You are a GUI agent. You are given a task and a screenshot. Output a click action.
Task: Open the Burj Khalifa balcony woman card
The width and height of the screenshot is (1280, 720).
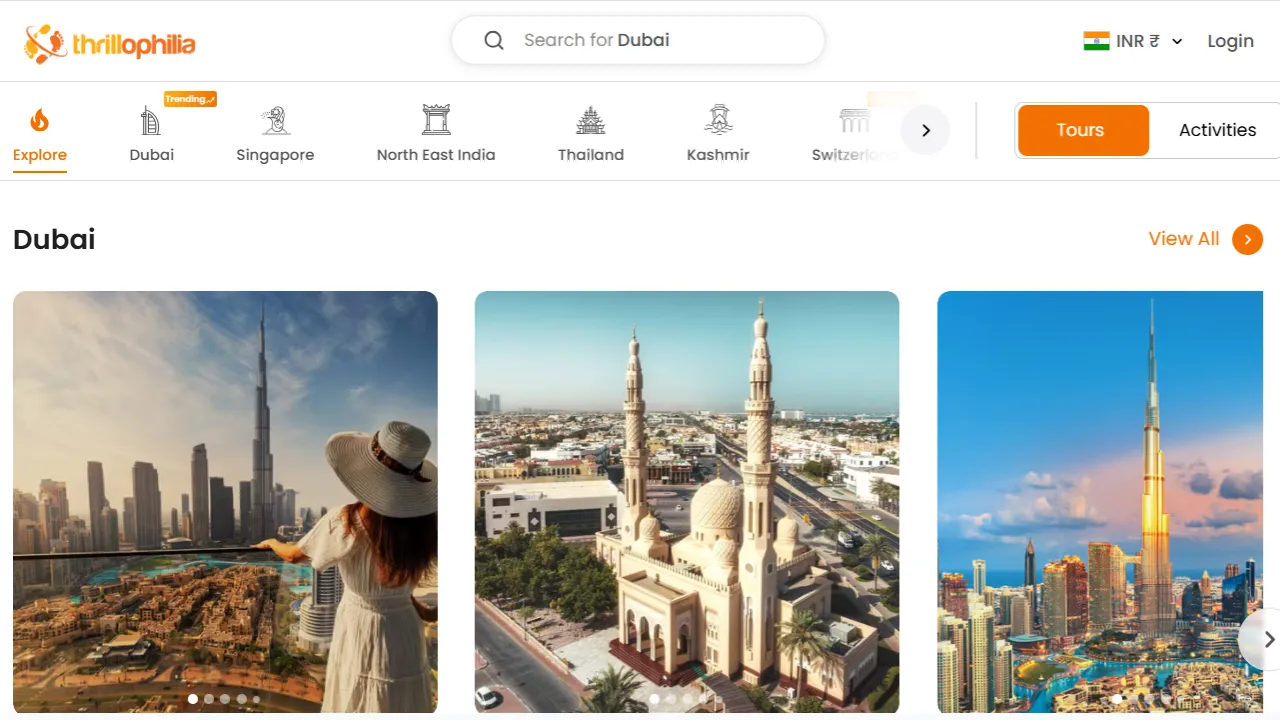click(x=225, y=480)
